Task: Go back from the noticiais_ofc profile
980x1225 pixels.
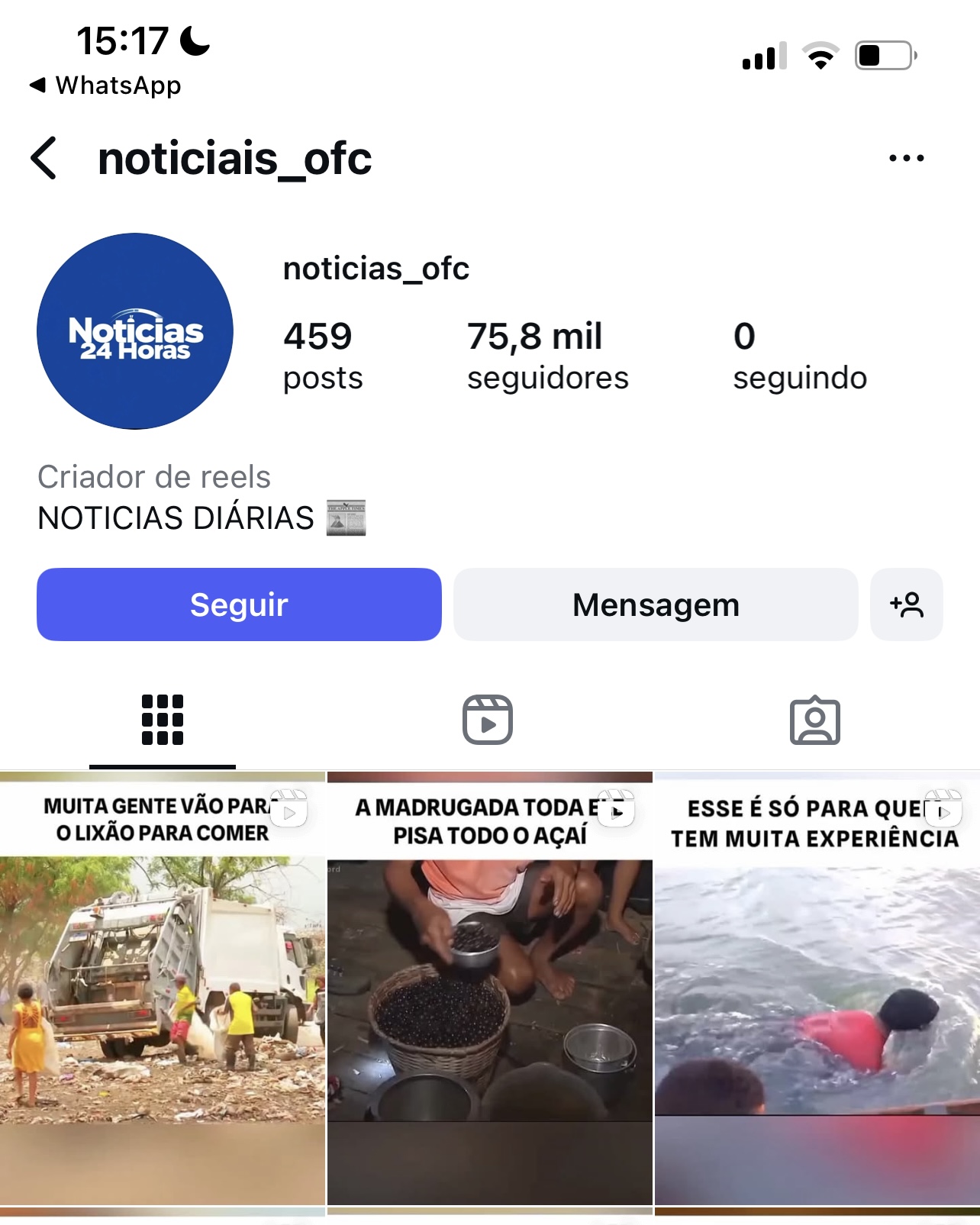Action: pyautogui.click(x=44, y=158)
